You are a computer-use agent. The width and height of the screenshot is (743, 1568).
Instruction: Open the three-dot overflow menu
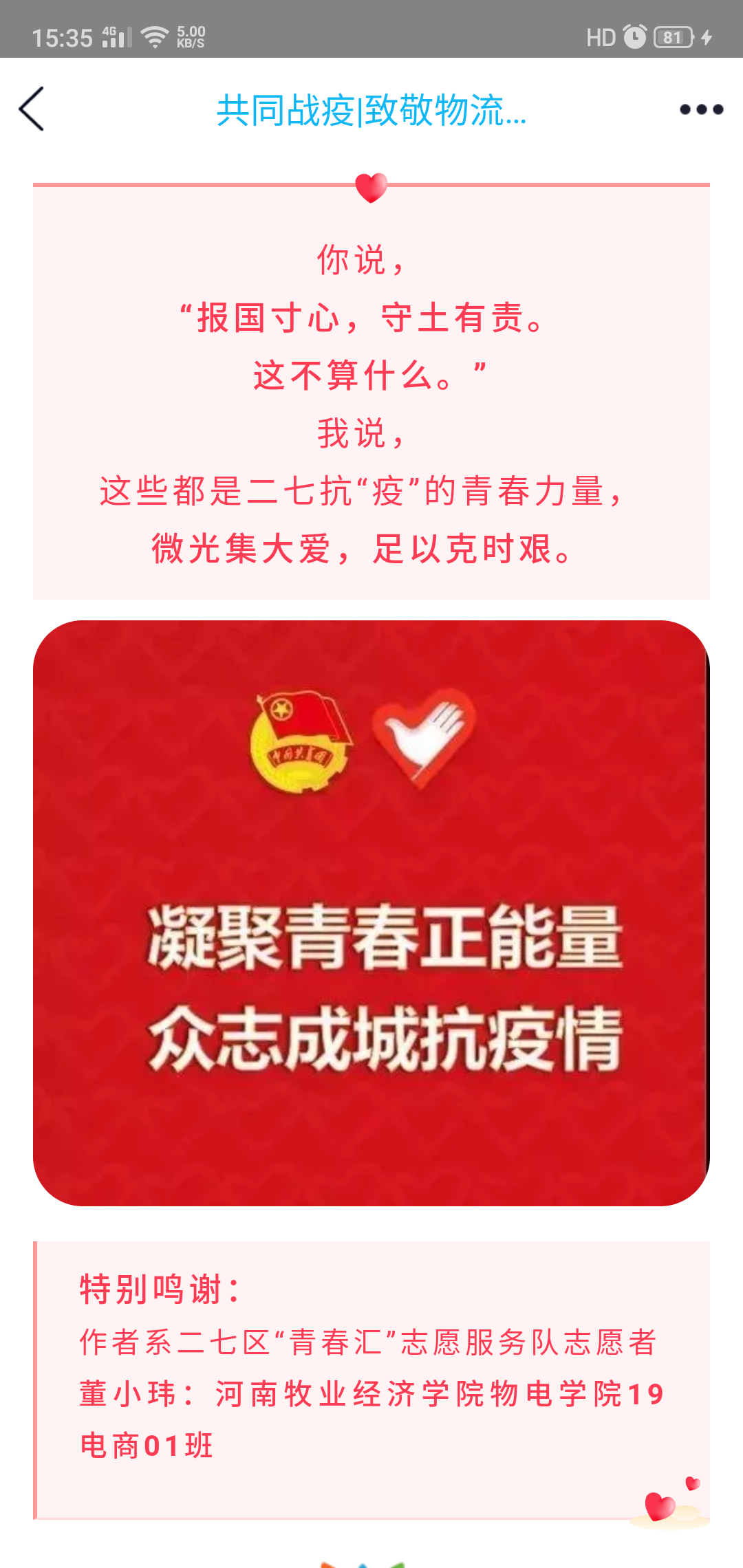click(x=701, y=109)
